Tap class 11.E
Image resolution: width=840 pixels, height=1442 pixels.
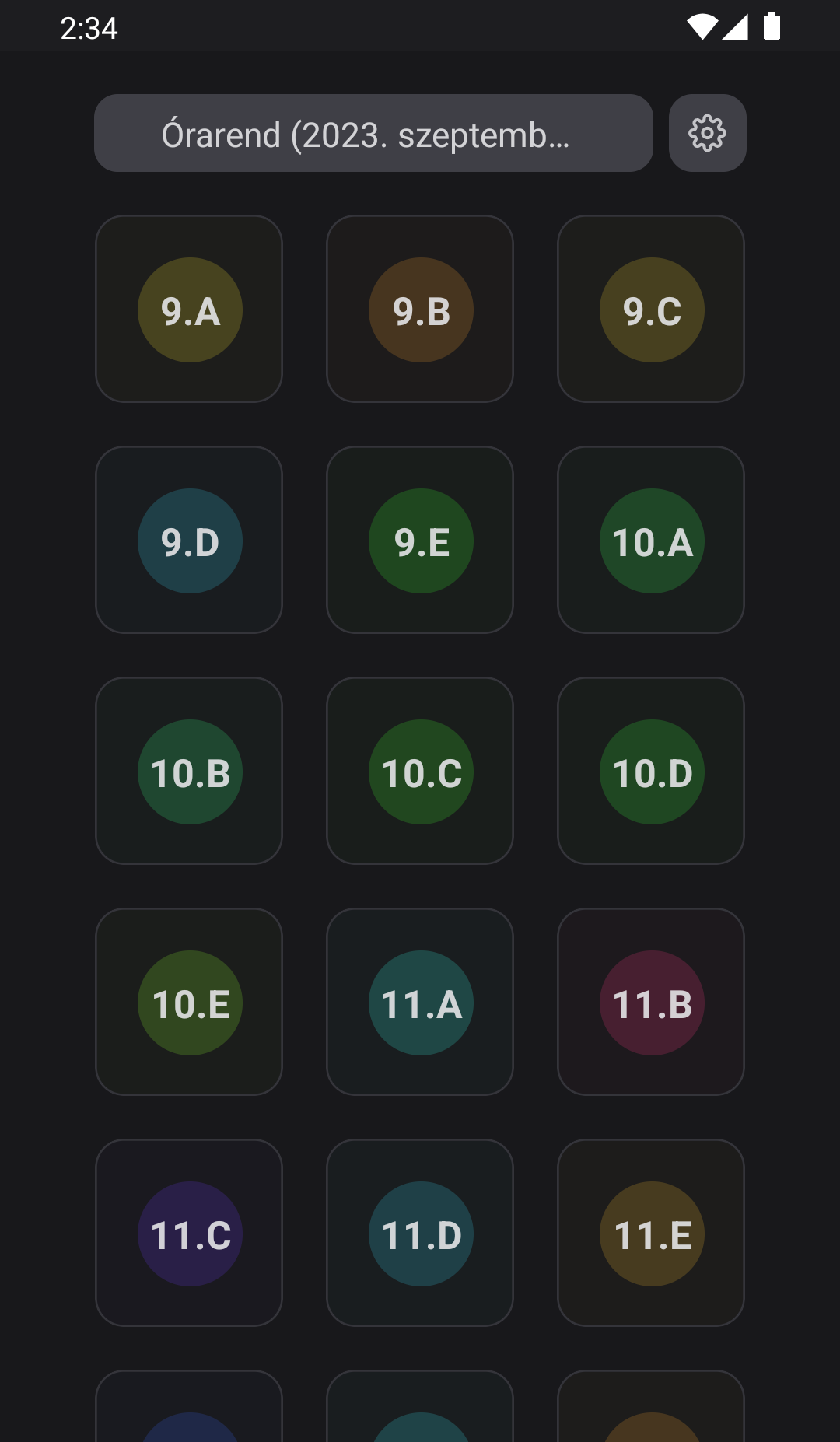[x=651, y=1233]
